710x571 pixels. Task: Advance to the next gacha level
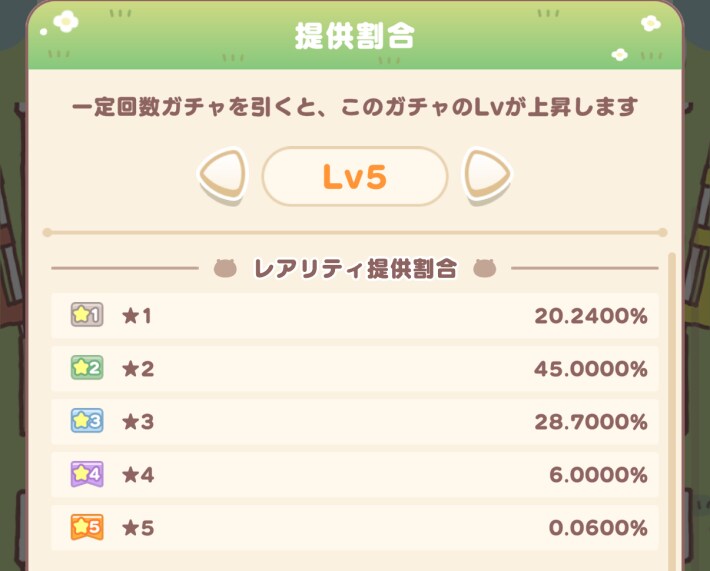pyautogui.click(x=486, y=177)
